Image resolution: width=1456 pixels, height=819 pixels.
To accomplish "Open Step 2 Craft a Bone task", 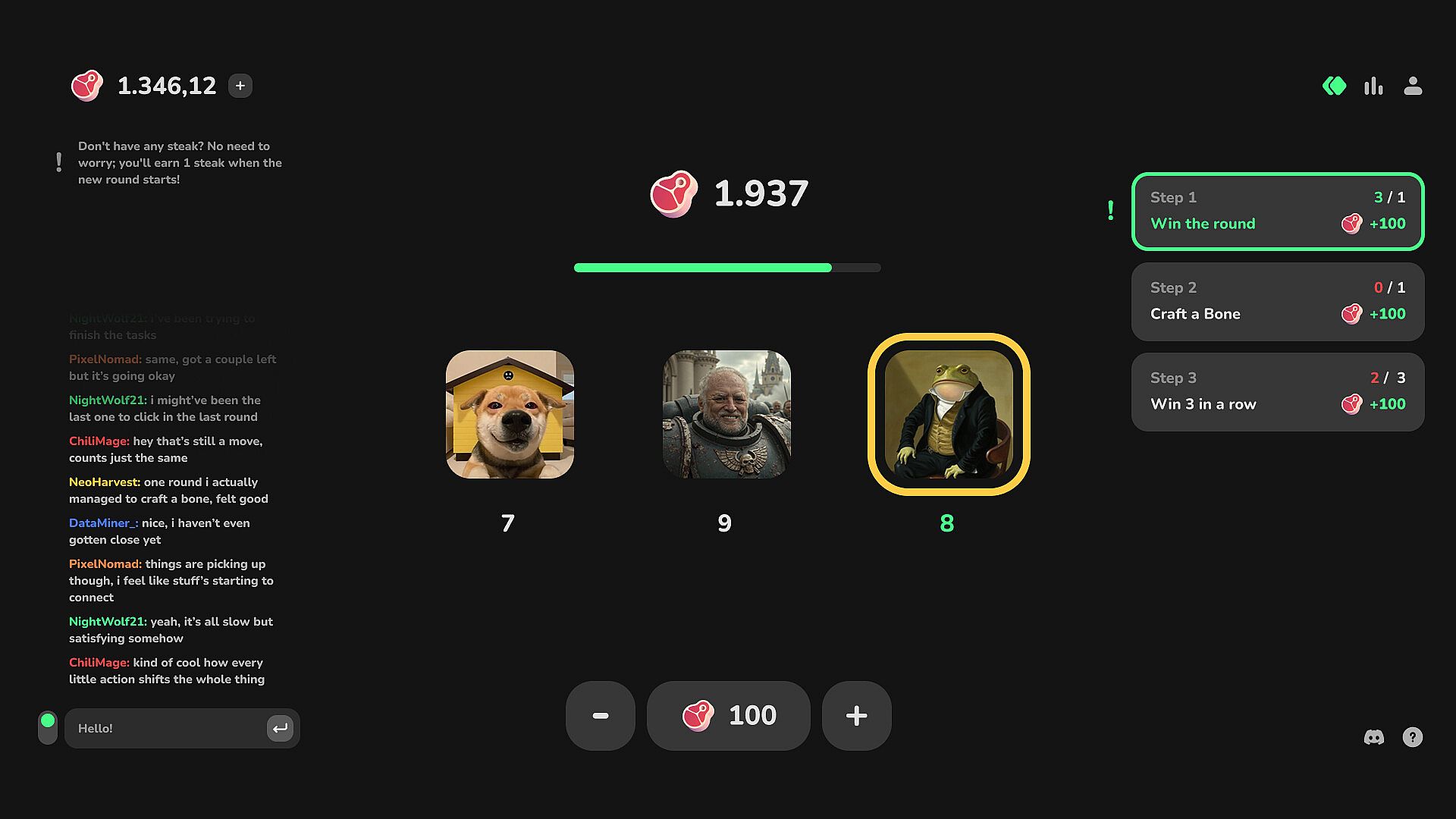I will [x=1277, y=302].
